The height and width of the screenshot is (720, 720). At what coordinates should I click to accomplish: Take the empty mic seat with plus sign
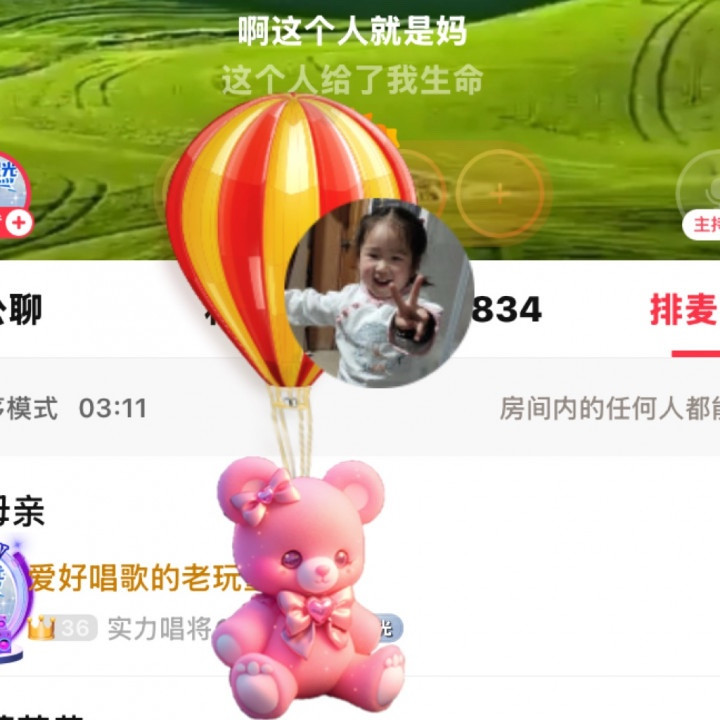500,193
